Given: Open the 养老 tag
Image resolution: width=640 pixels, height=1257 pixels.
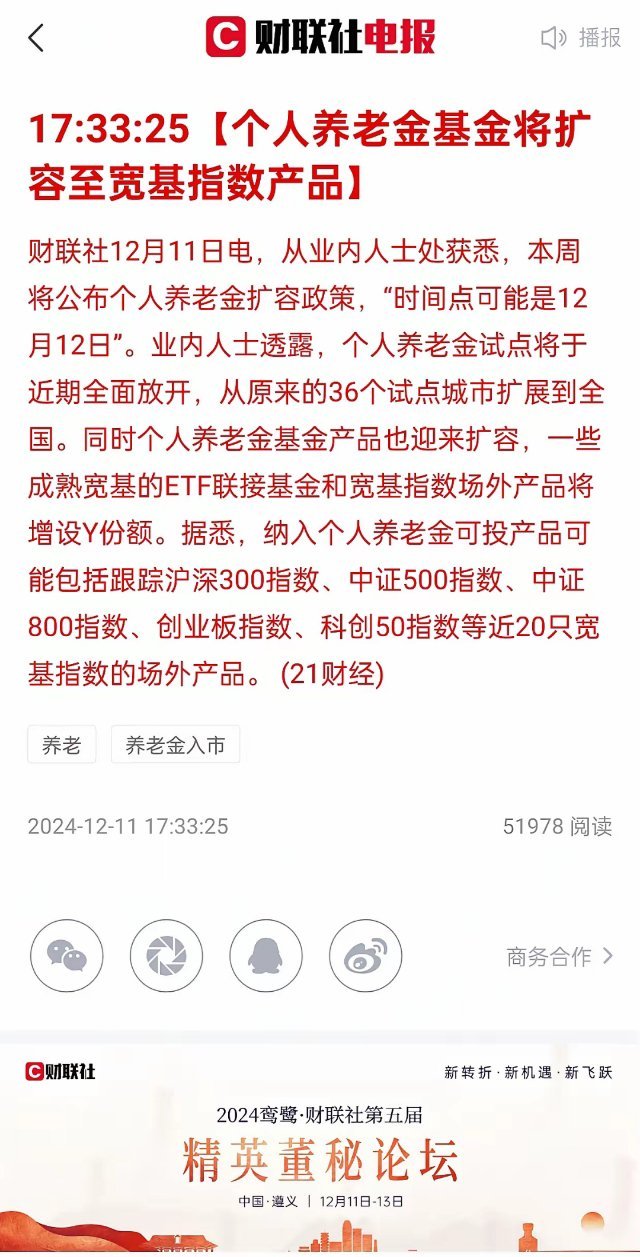Looking at the screenshot, I should coord(62,745).
